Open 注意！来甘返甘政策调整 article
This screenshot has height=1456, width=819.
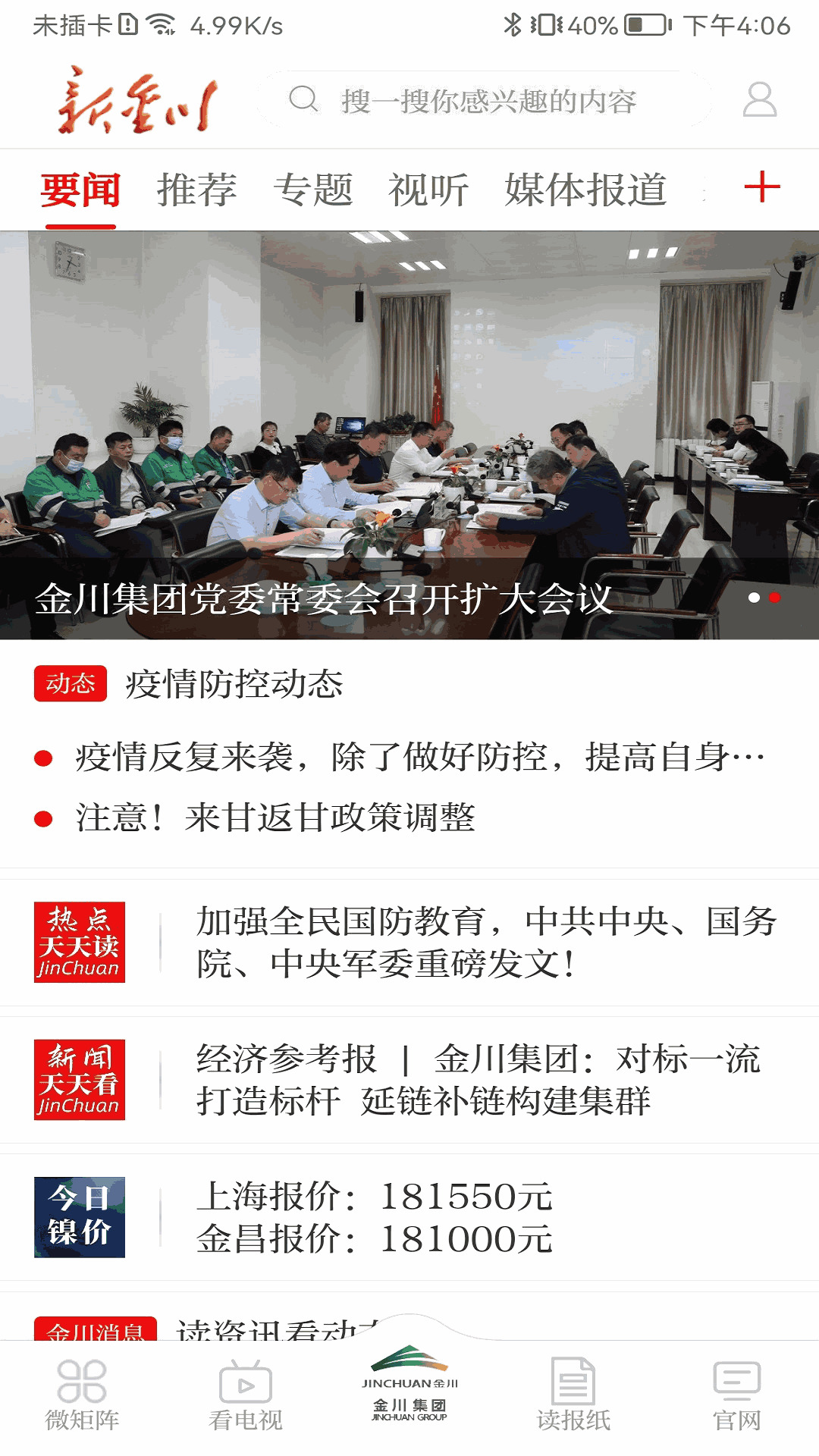coord(275,817)
